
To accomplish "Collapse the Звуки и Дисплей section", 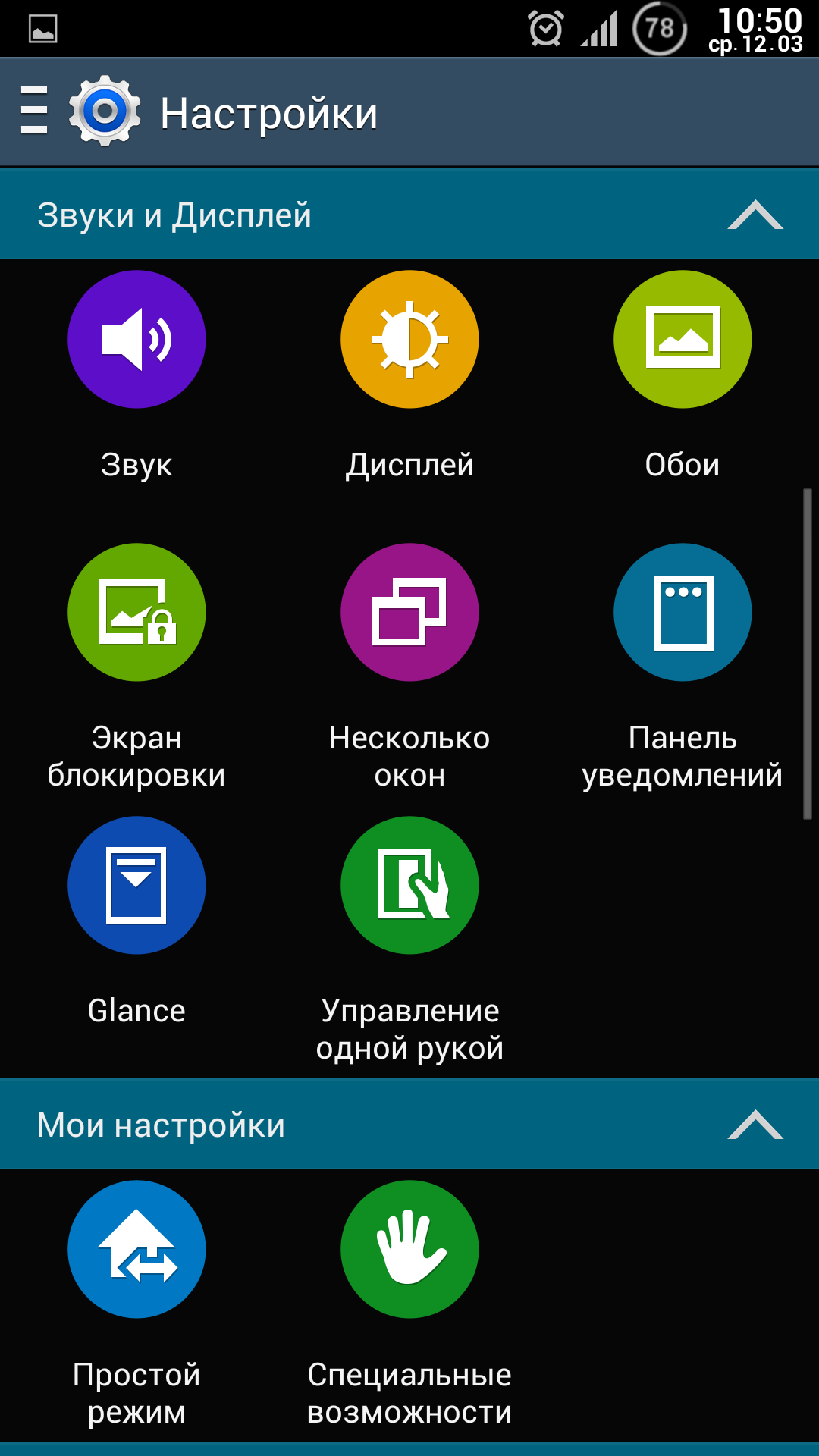I will point(755,215).
